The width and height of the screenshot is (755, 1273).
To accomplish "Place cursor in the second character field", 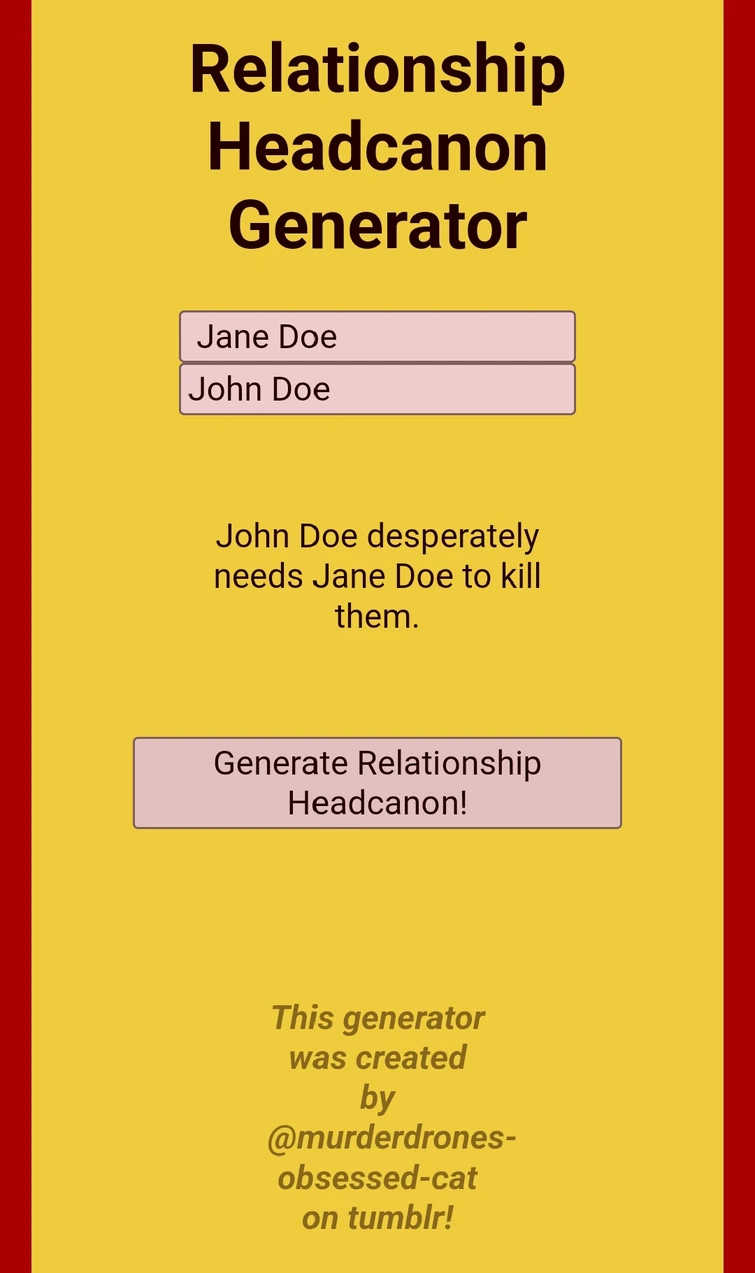I will (x=377, y=389).
